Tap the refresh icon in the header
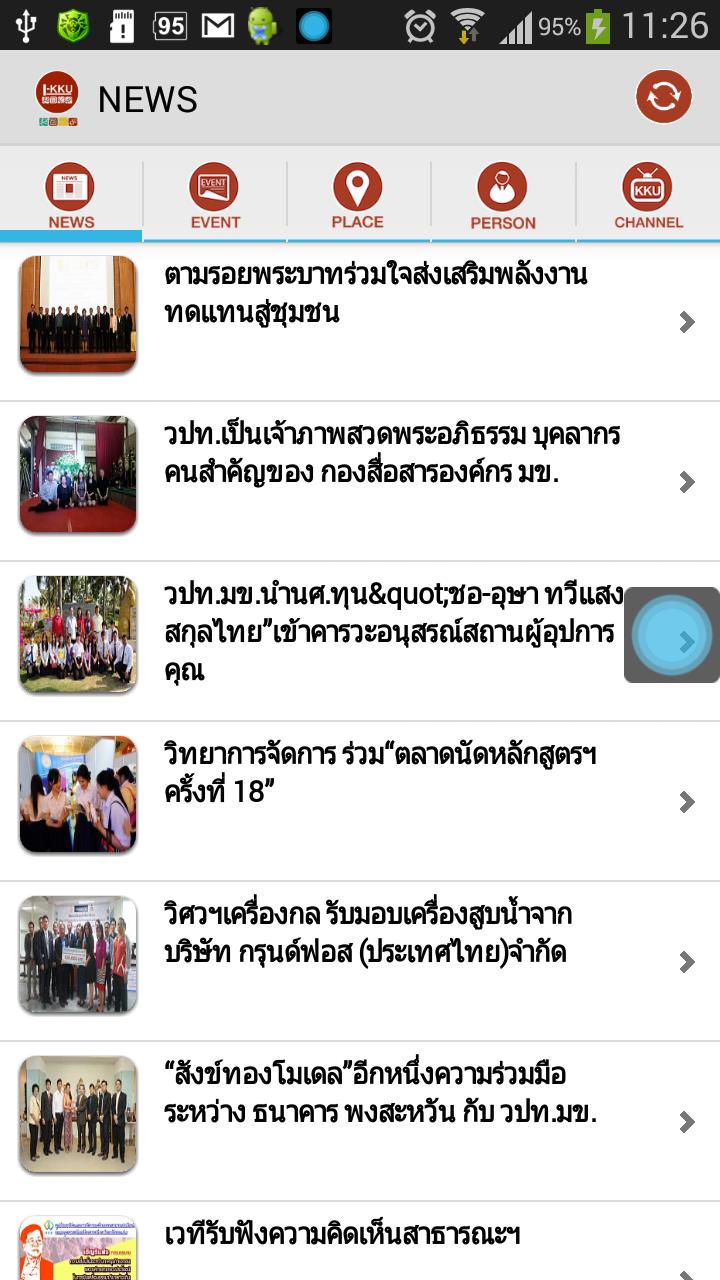 tap(664, 97)
